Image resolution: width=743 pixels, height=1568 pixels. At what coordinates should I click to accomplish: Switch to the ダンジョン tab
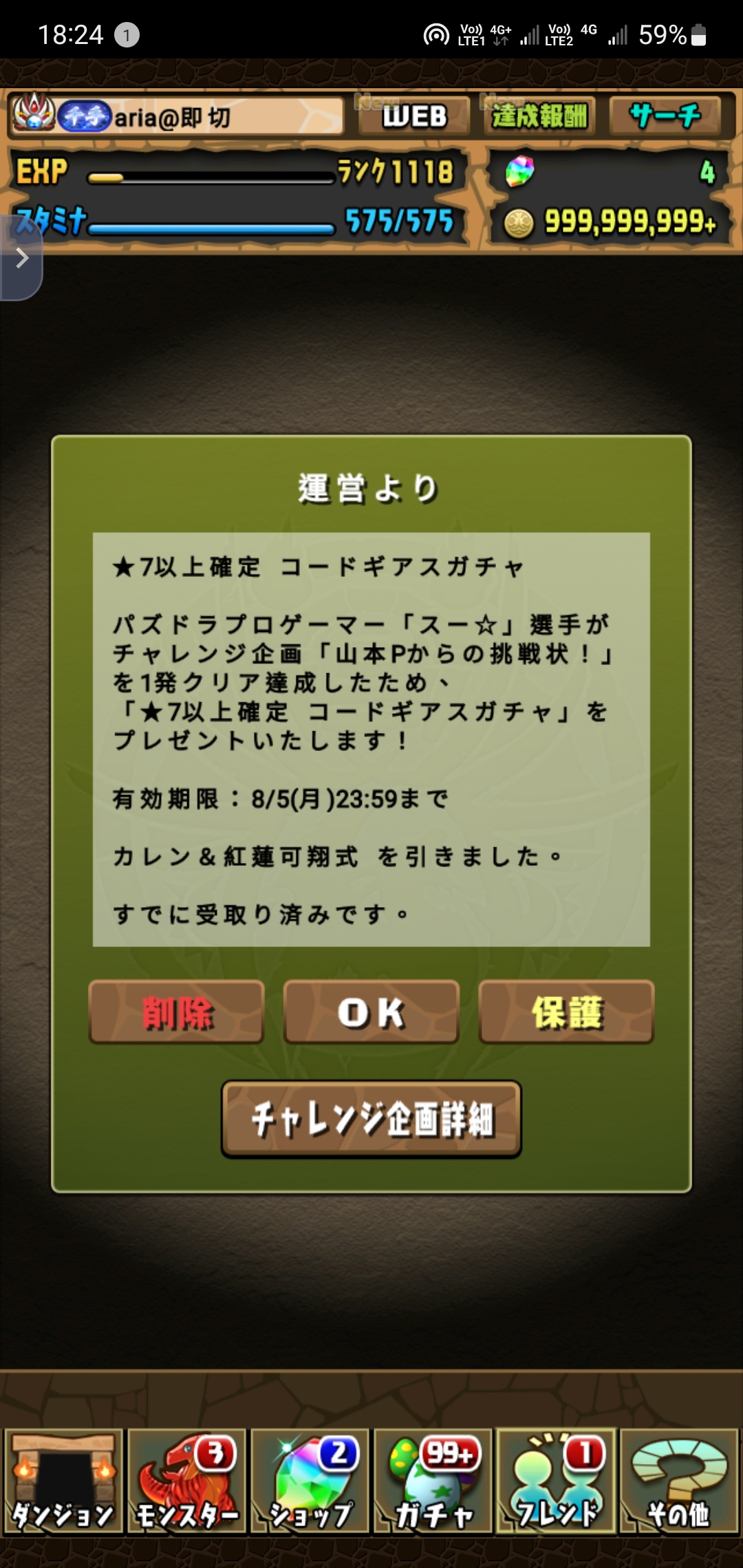[63, 1481]
